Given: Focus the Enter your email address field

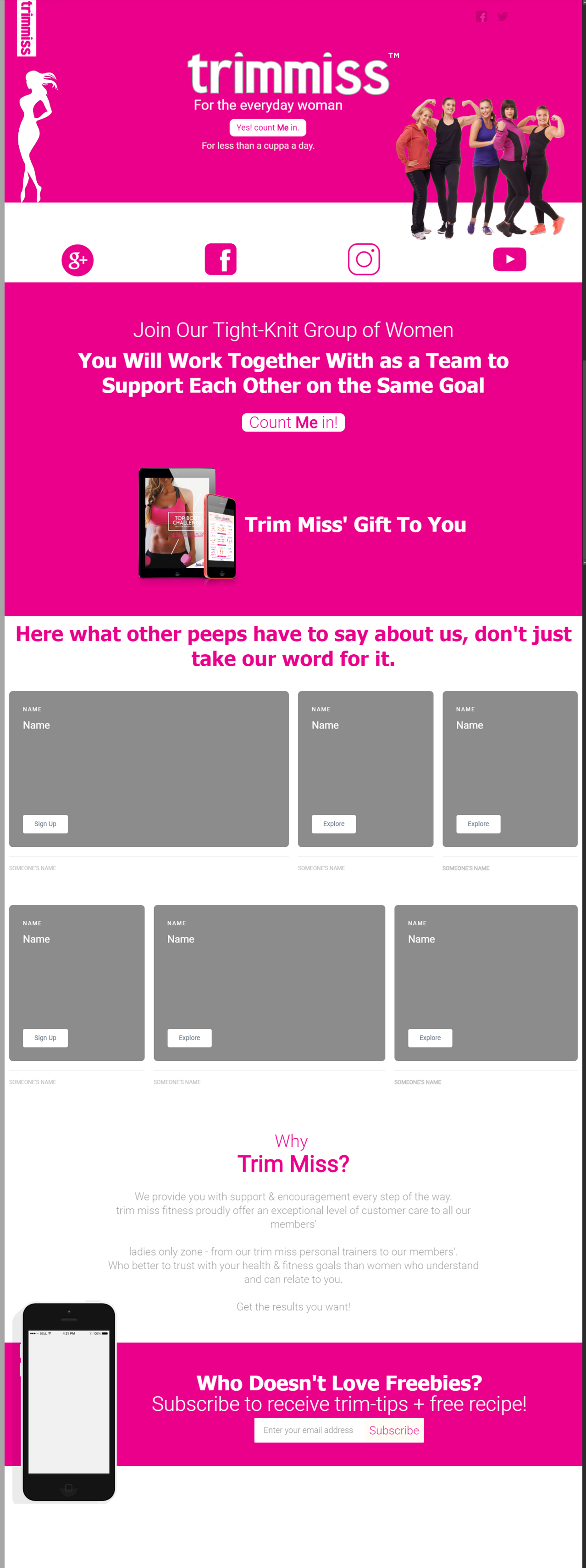Looking at the screenshot, I should [x=308, y=1430].
